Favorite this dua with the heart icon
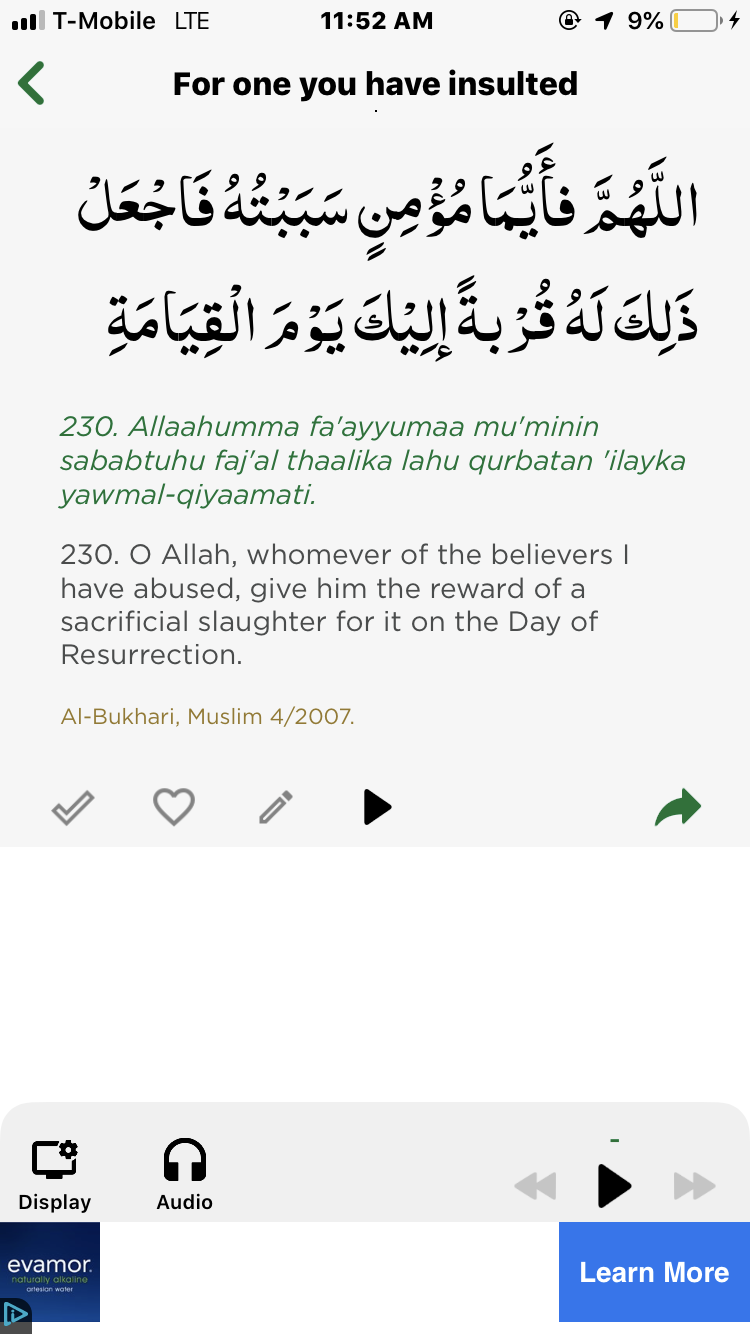 pos(174,807)
